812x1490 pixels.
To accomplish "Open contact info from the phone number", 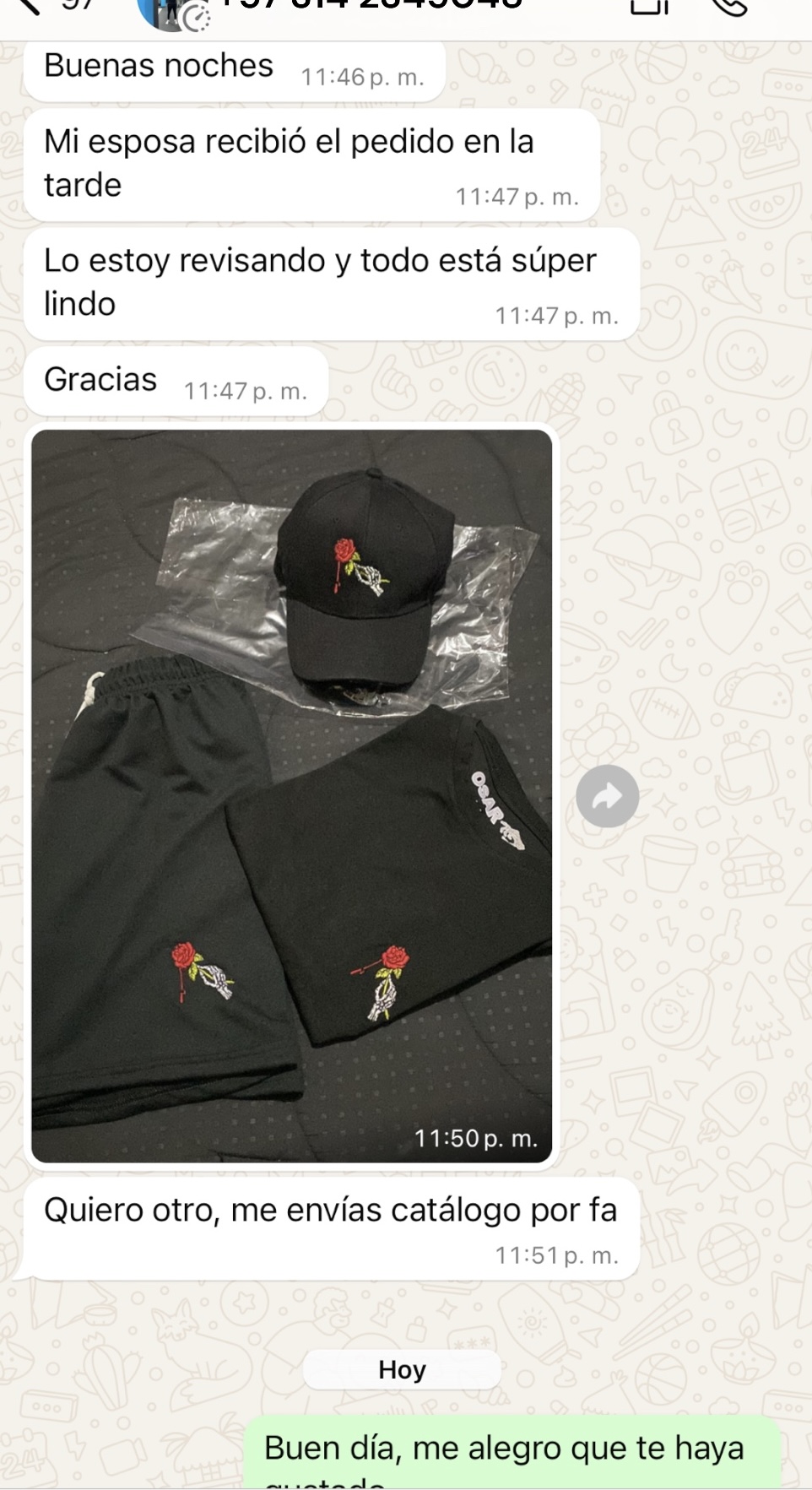I will [371, 7].
